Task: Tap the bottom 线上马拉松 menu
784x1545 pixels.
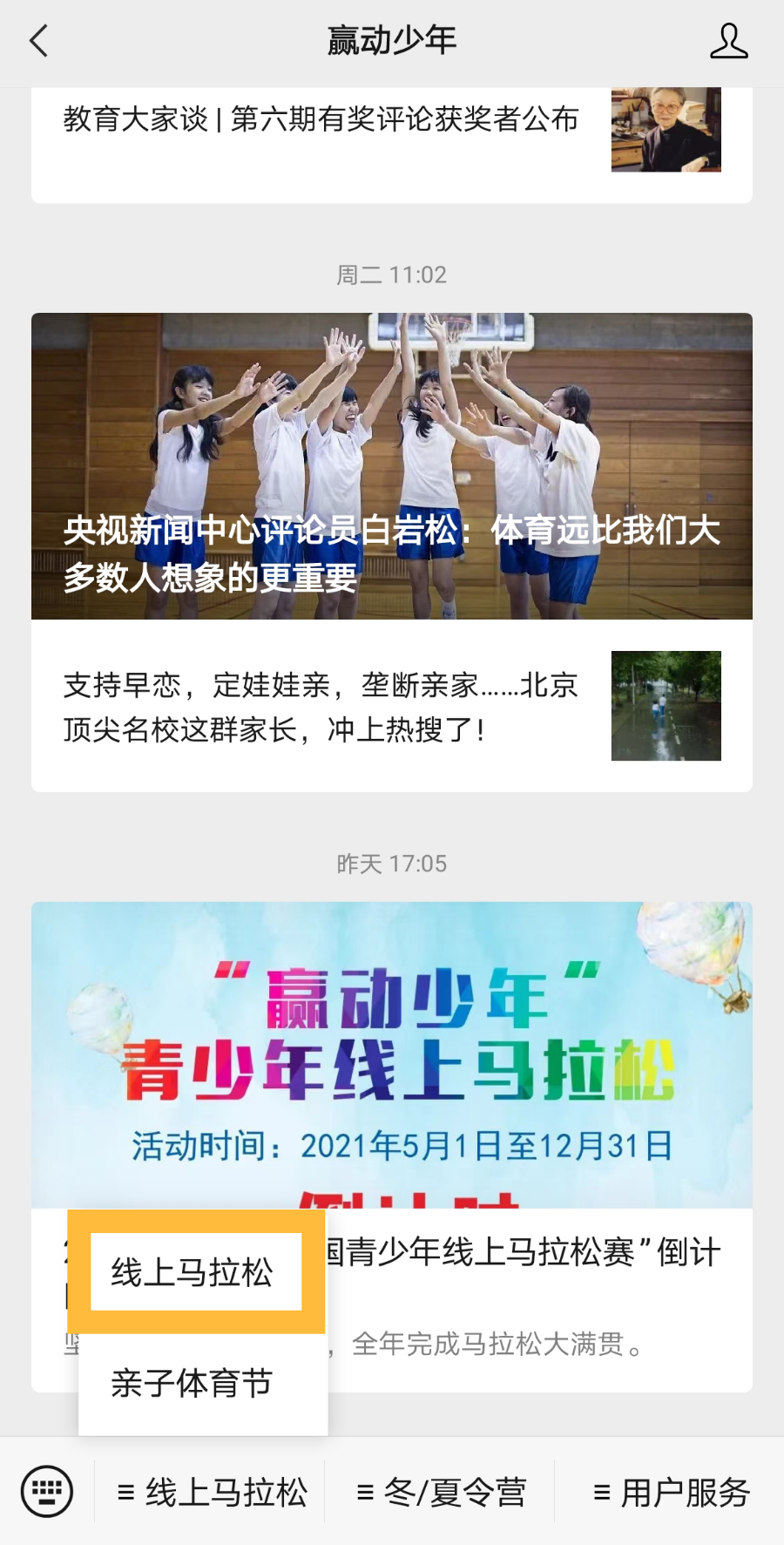Action: click(212, 1493)
